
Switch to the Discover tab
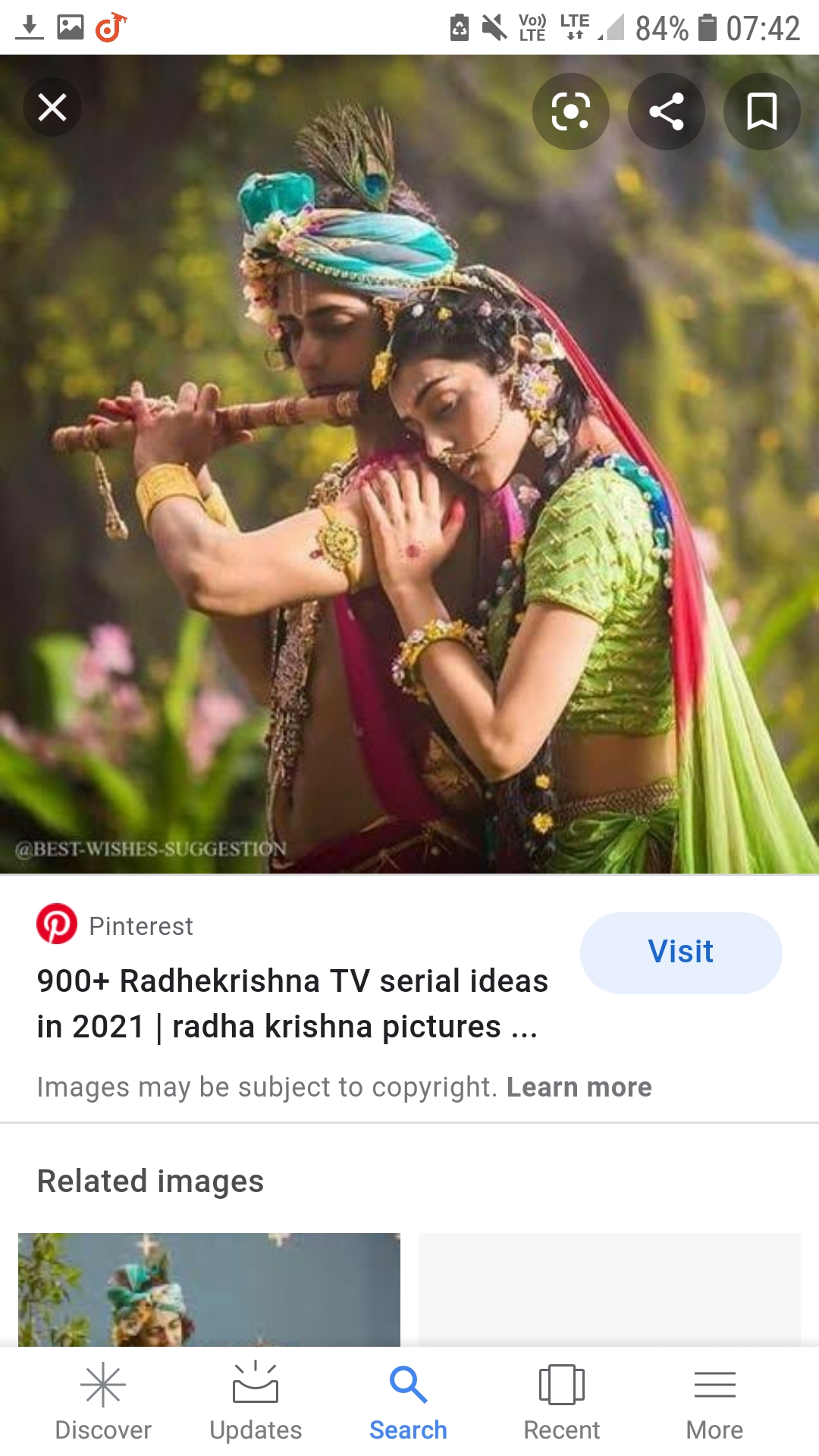[103, 1401]
